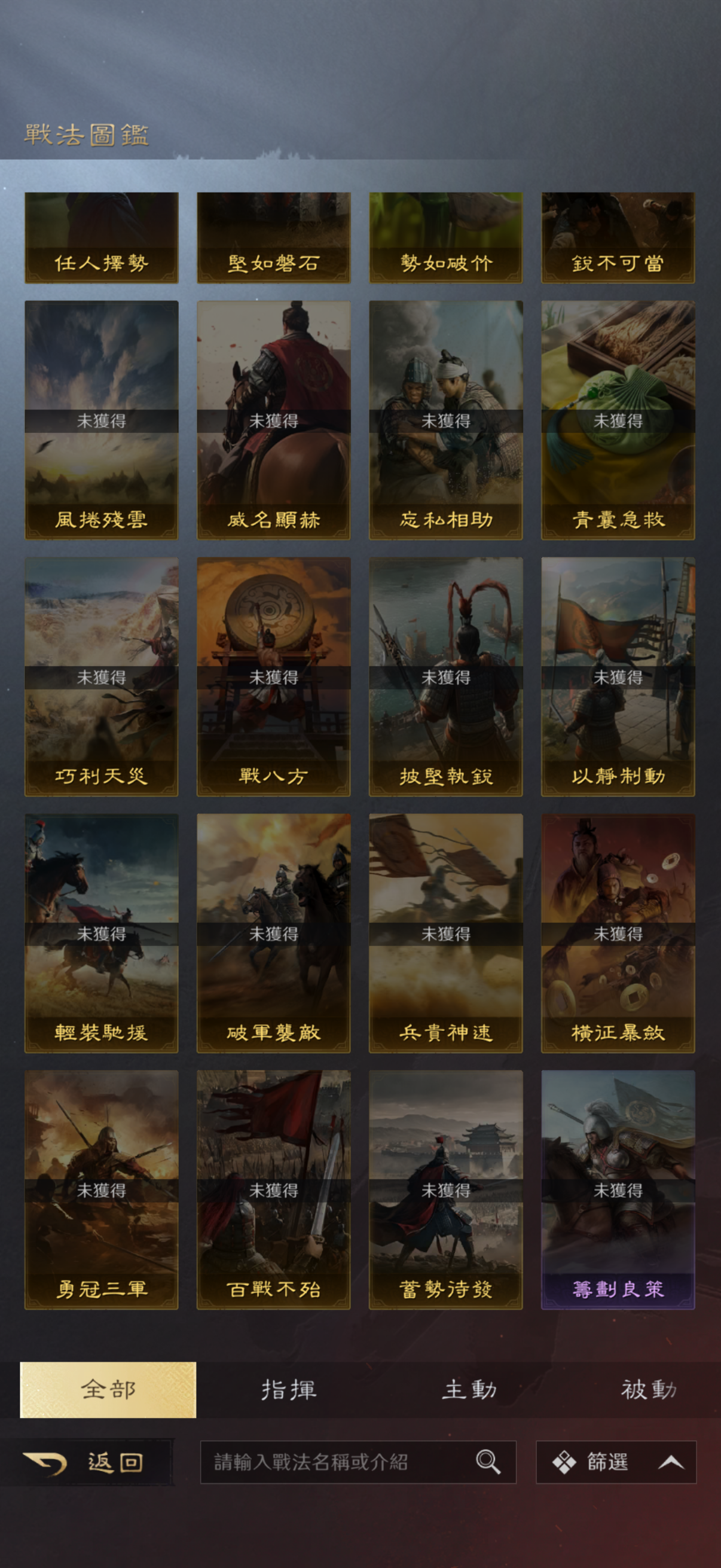This screenshot has height=1568, width=721.
Task: Open the 戰八方 tactic card
Action: [x=274, y=677]
